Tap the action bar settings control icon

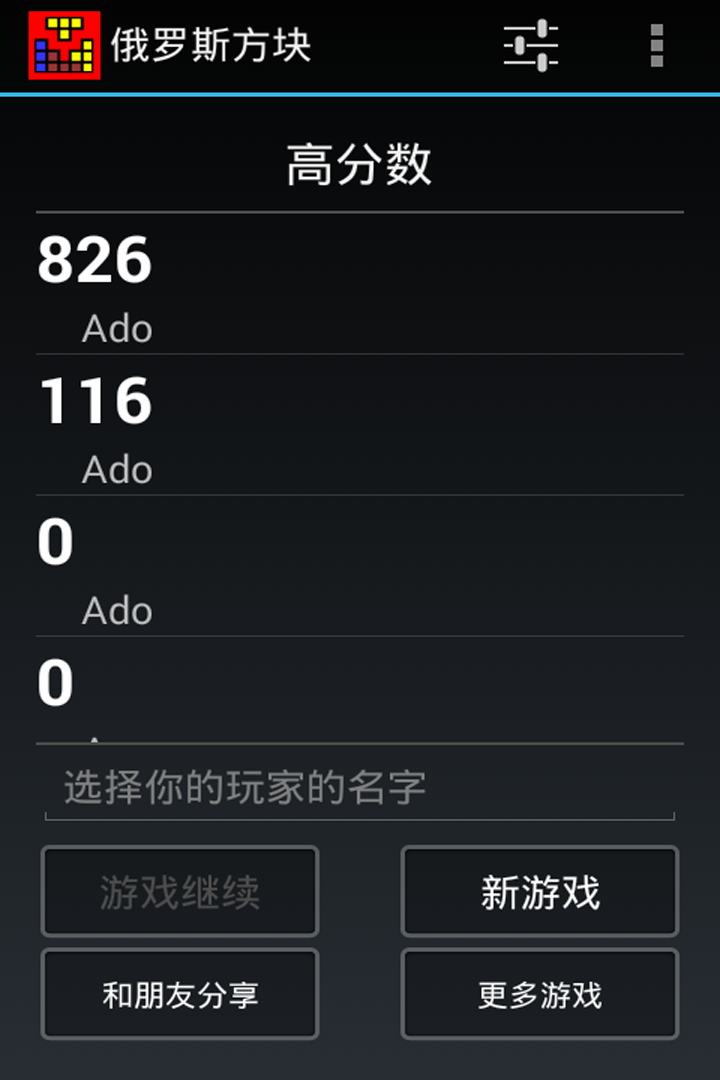pos(530,46)
